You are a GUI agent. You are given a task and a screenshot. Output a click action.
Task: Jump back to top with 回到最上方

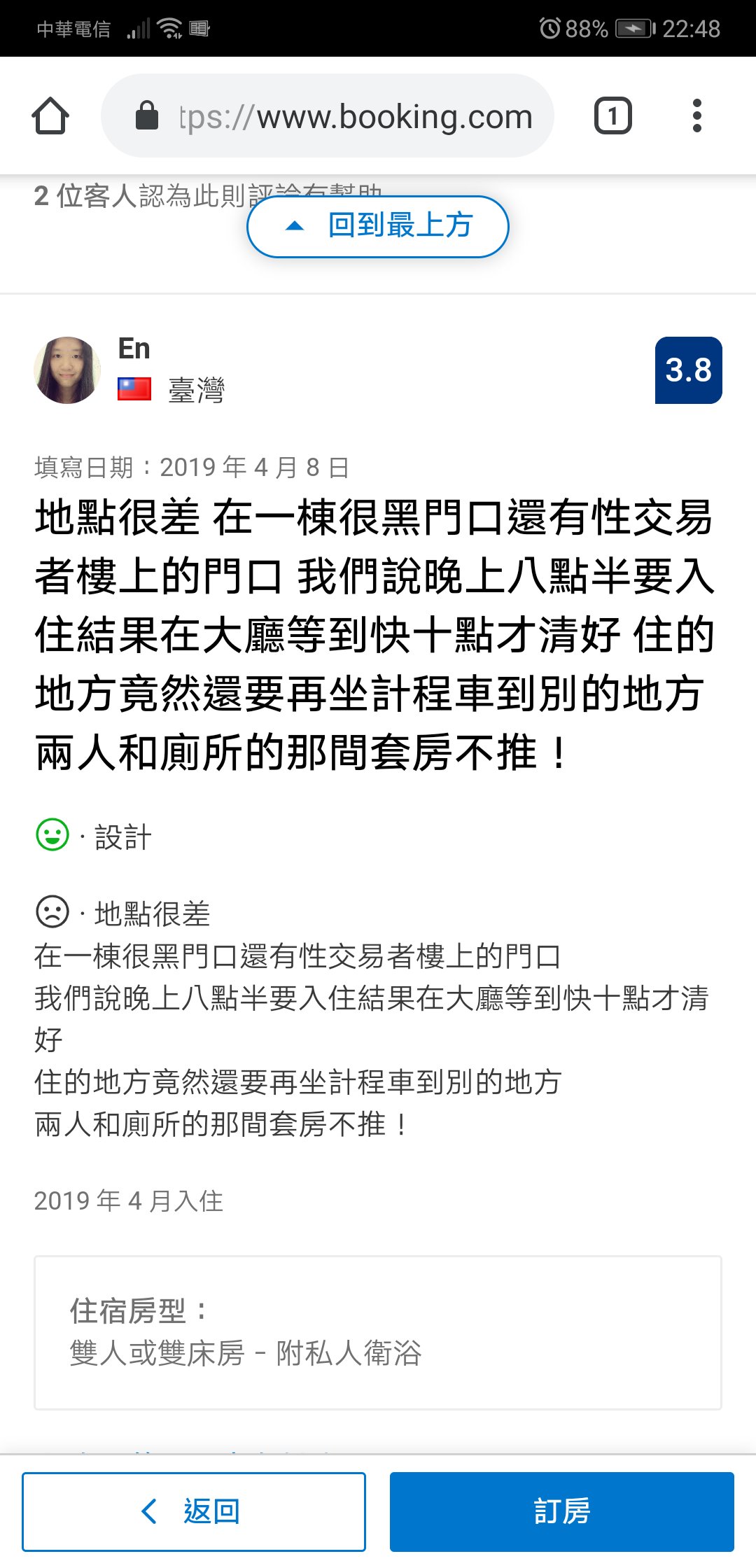[x=378, y=226]
